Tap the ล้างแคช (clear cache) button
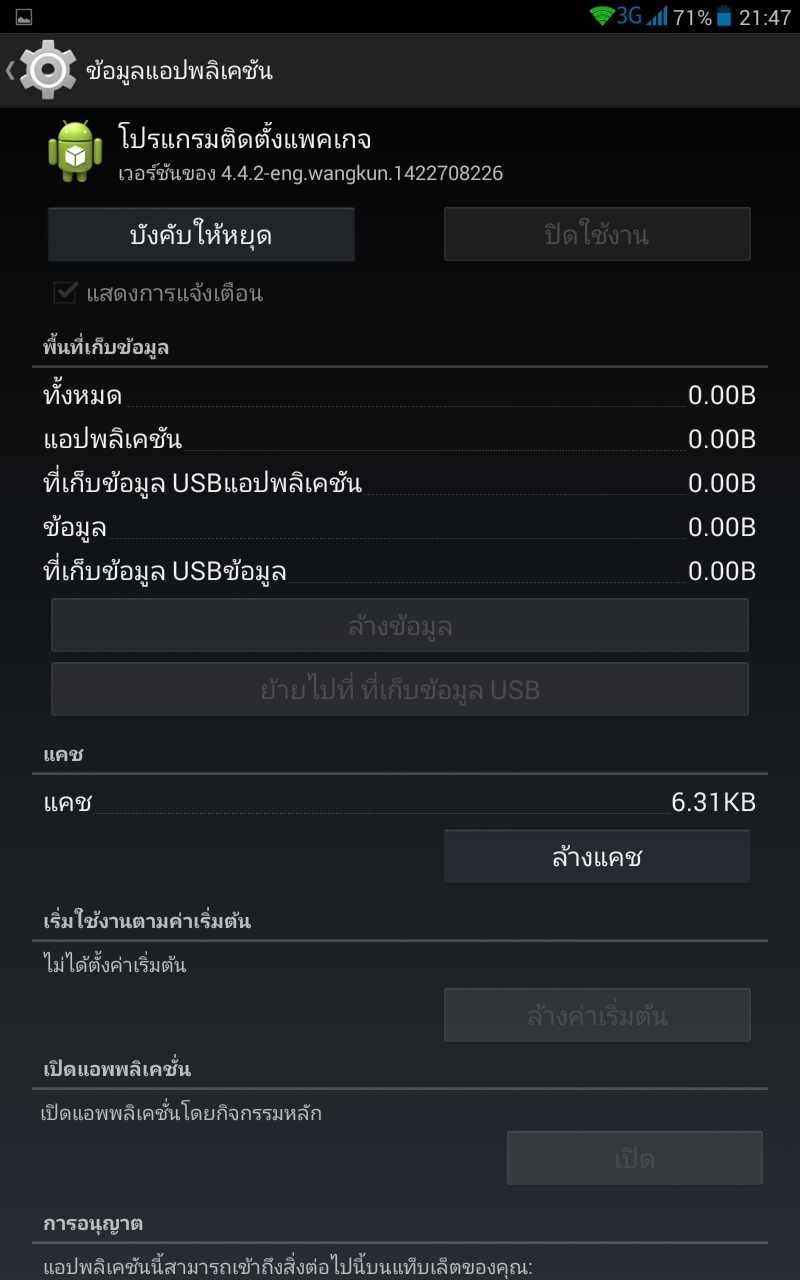 pos(597,857)
